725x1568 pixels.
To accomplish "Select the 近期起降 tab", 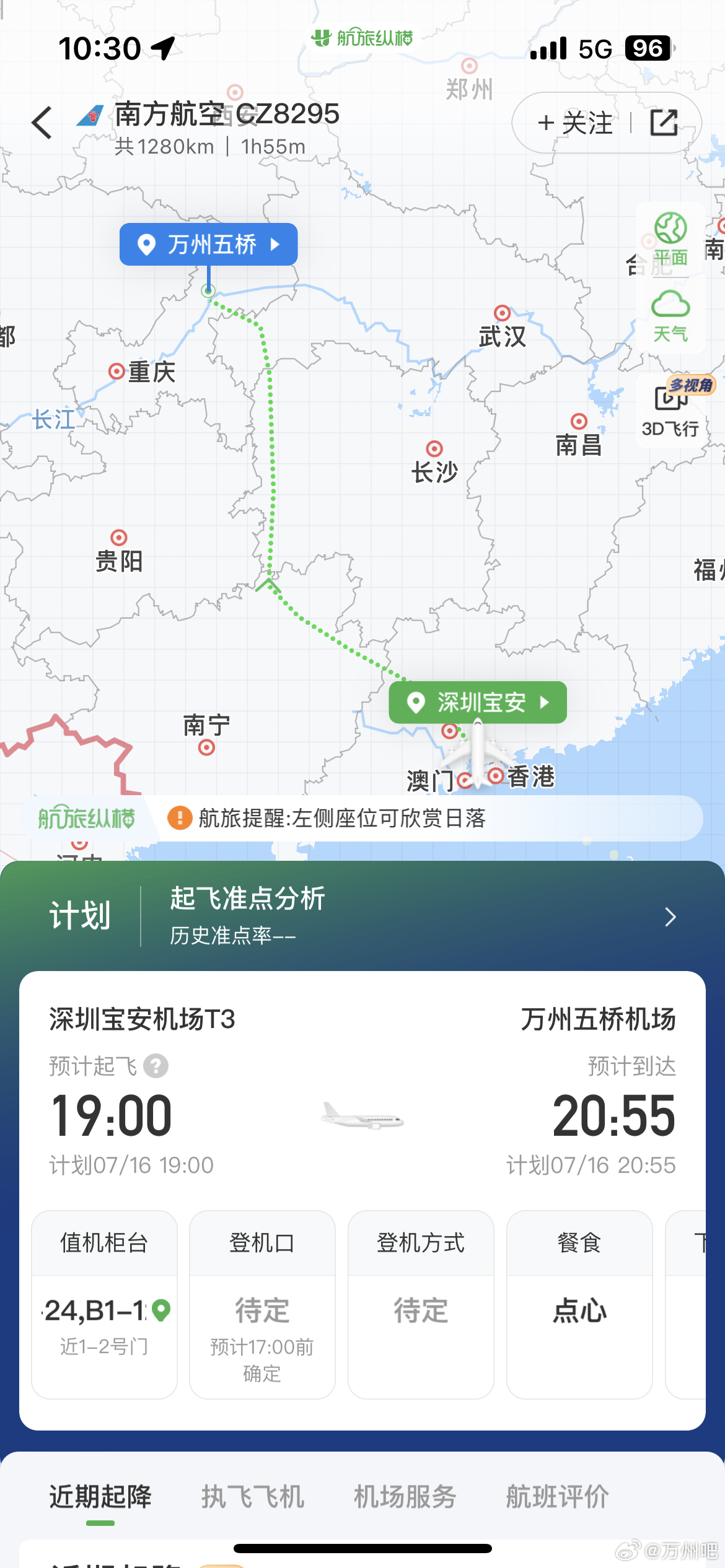I will click(x=100, y=1497).
